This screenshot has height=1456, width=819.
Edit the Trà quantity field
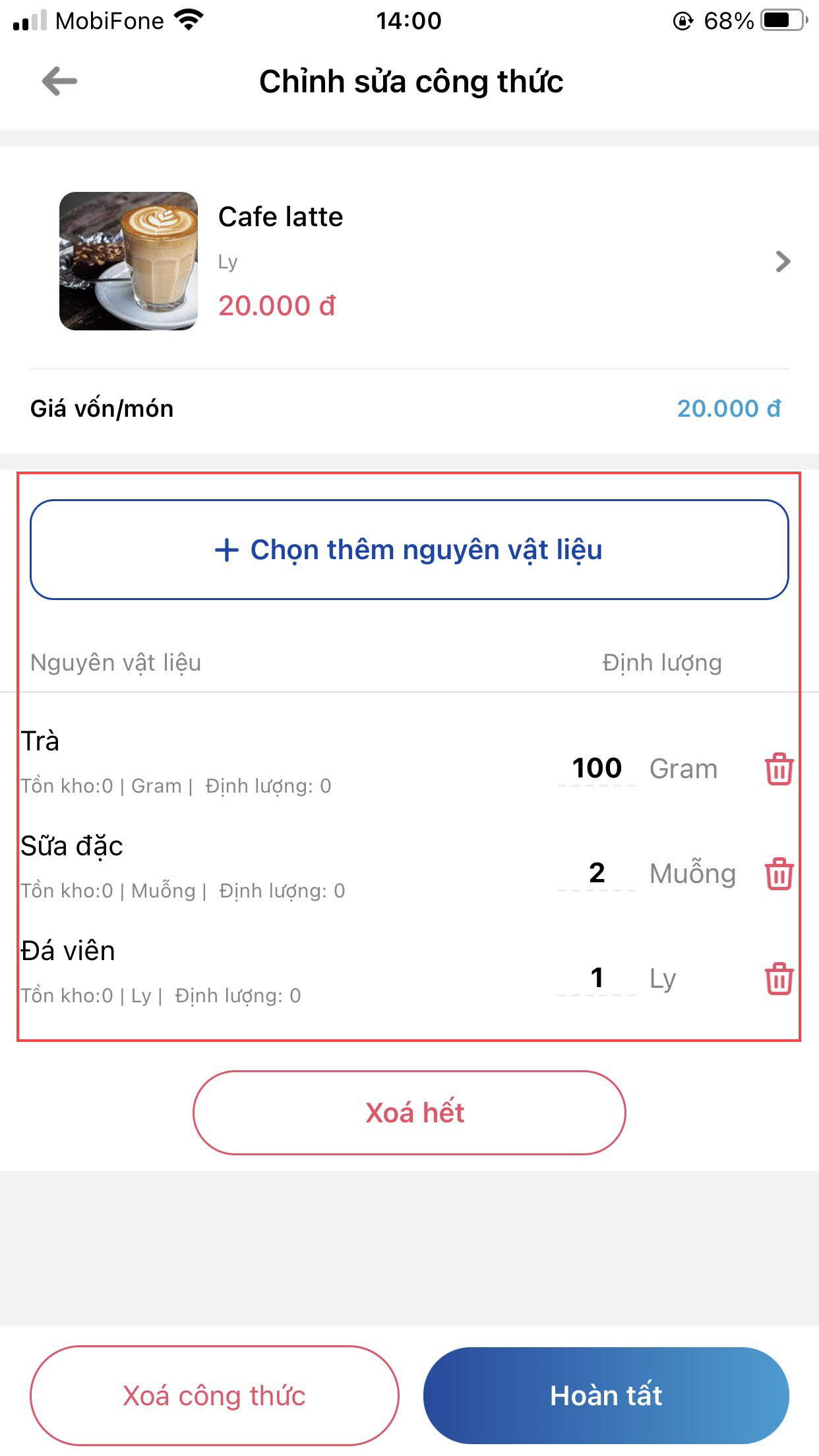[597, 768]
